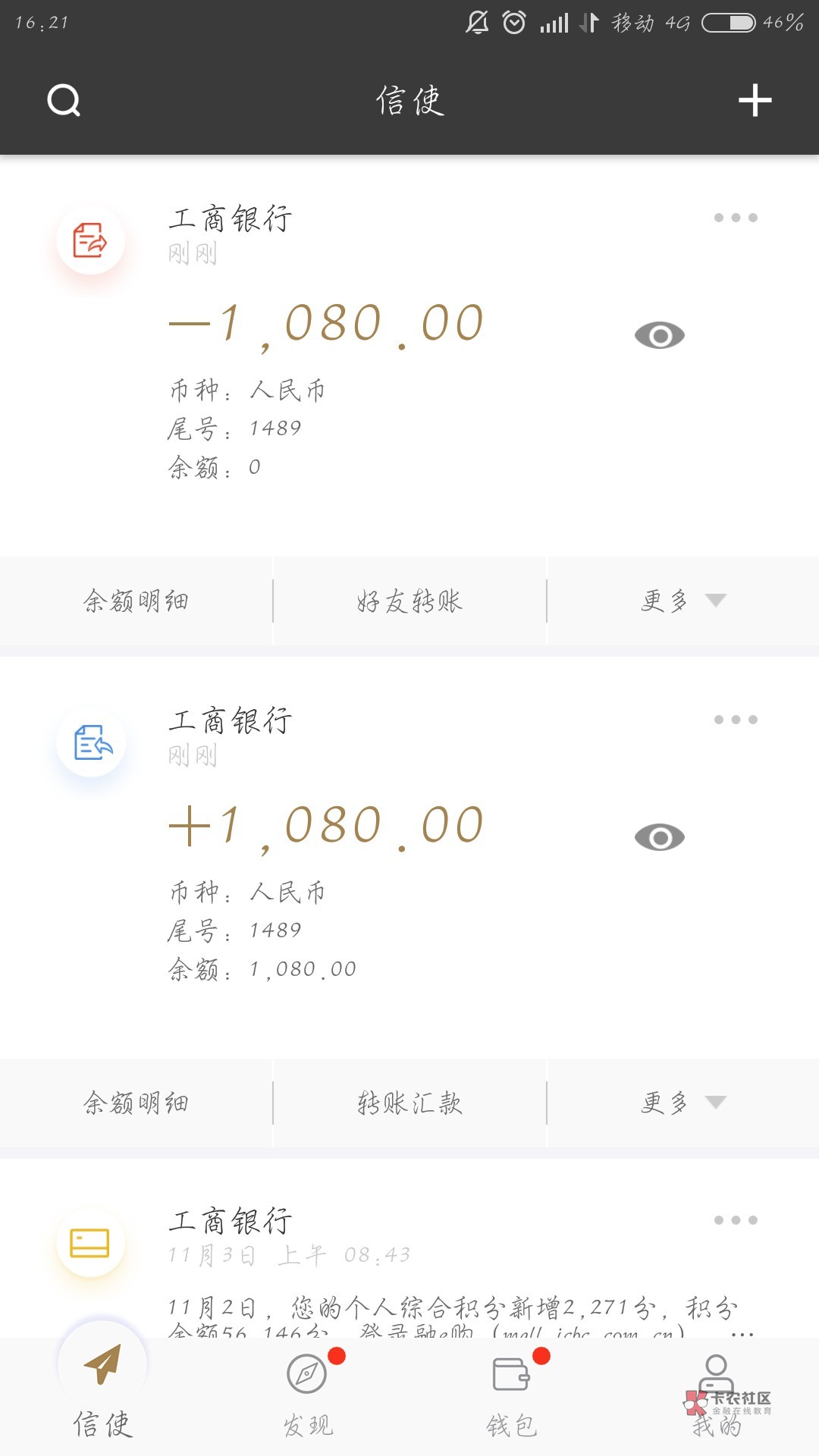Open 好友转账 under the -1,080.00 message
Screen dimensions: 819x1456
coord(409,601)
